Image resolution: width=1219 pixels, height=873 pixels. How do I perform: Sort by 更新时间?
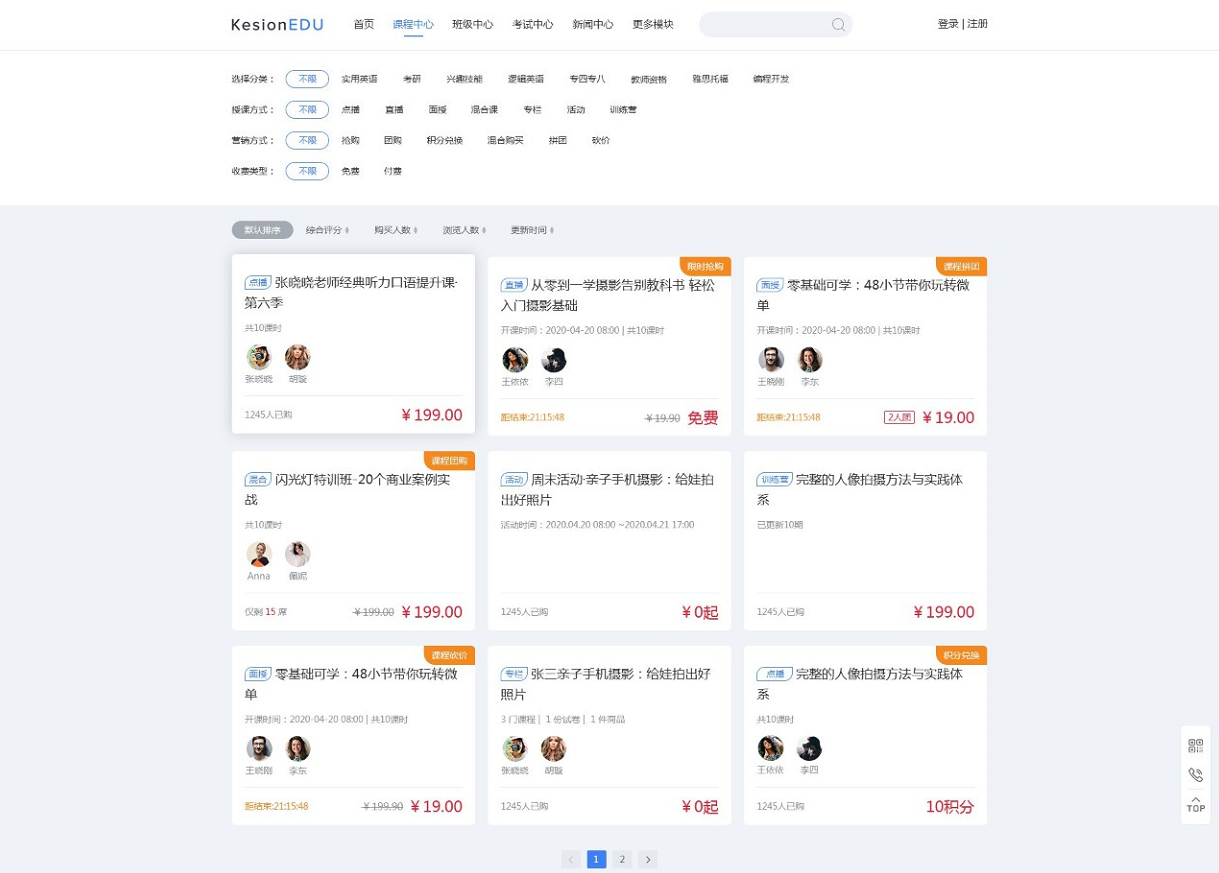pyautogui.click(x=531, y=230)
